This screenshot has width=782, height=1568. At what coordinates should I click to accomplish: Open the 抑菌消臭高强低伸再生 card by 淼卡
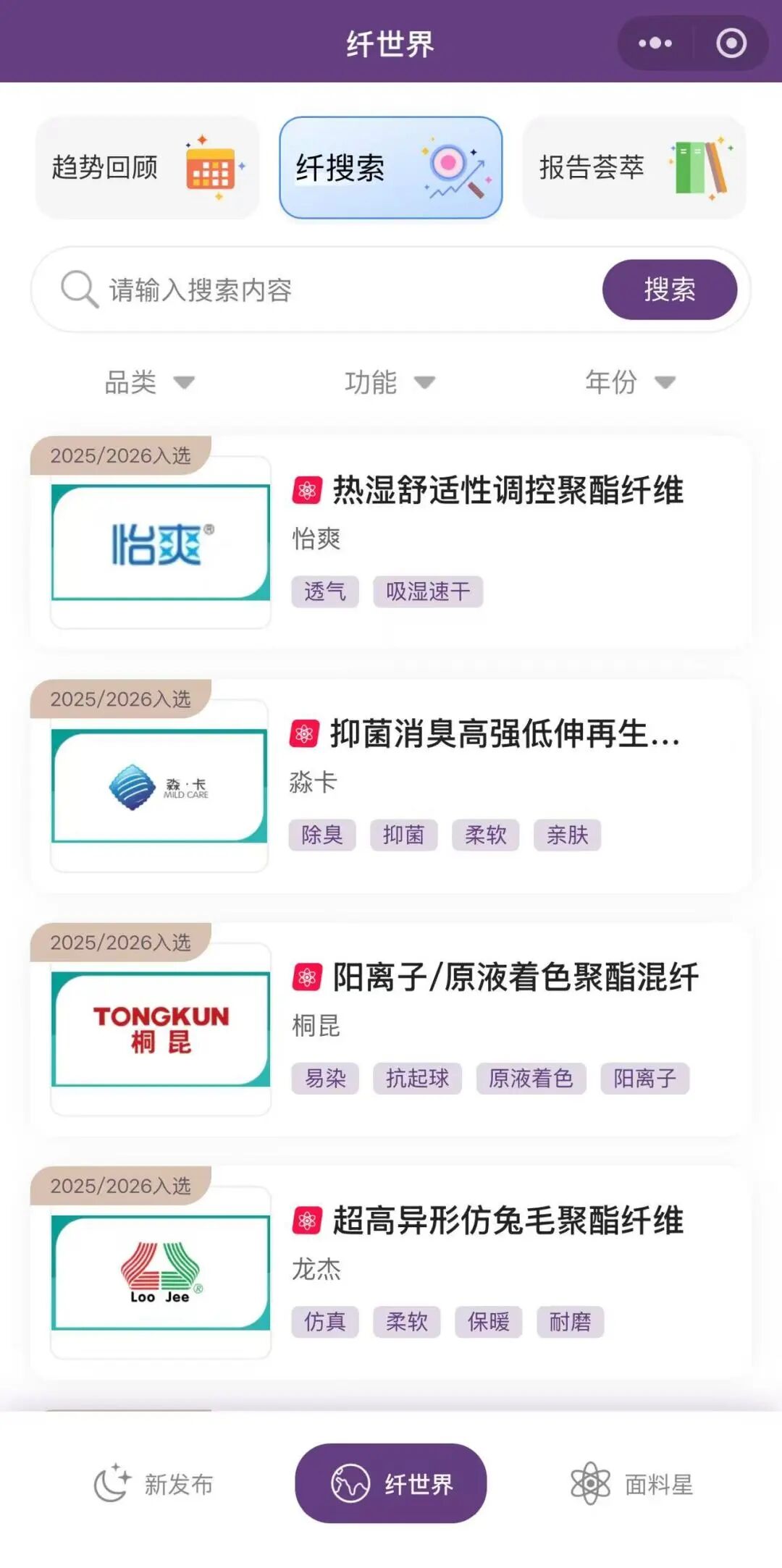pyautogui.click(x=391, y=785)
